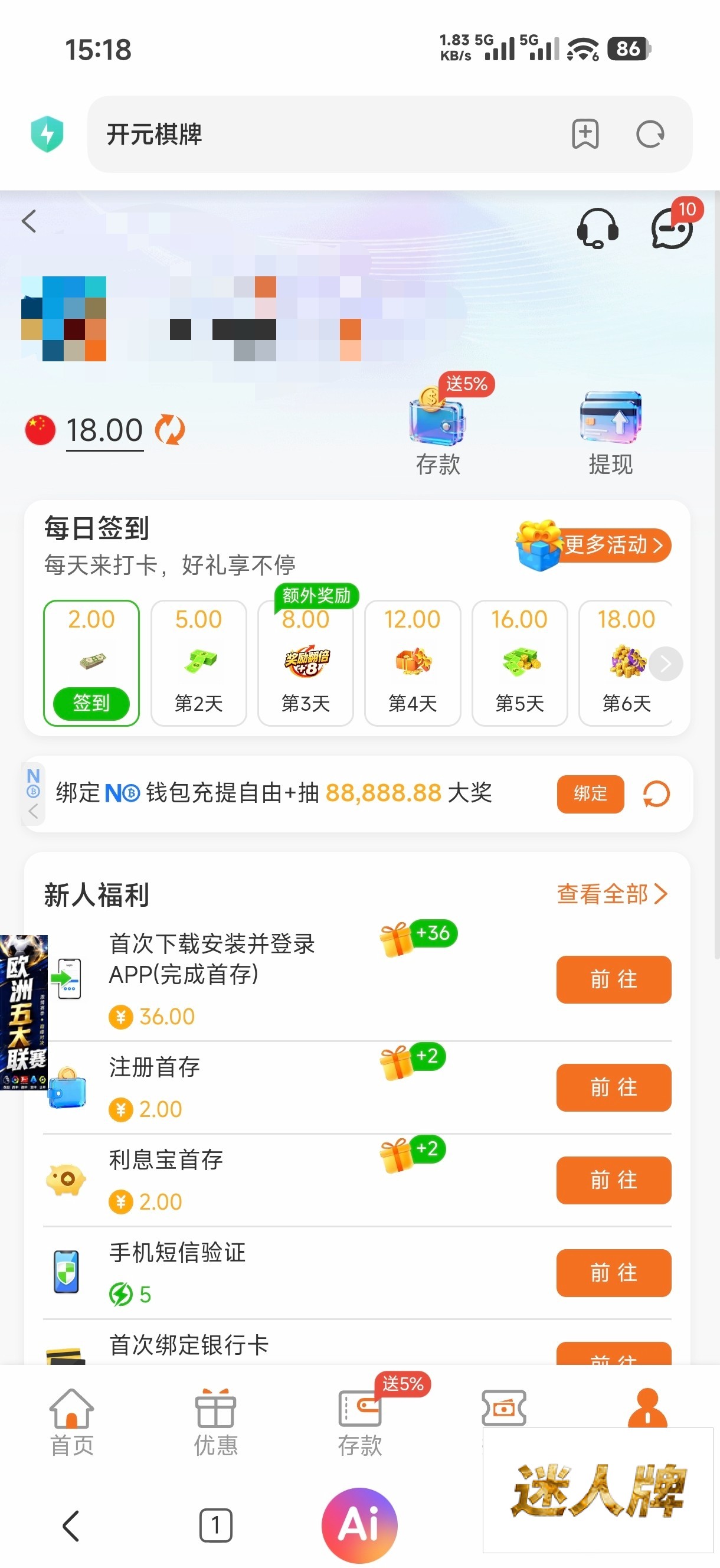Viewport: 720px width, 1568px height.
Task: Show next check-in days arrow
Action: (665, 664)
